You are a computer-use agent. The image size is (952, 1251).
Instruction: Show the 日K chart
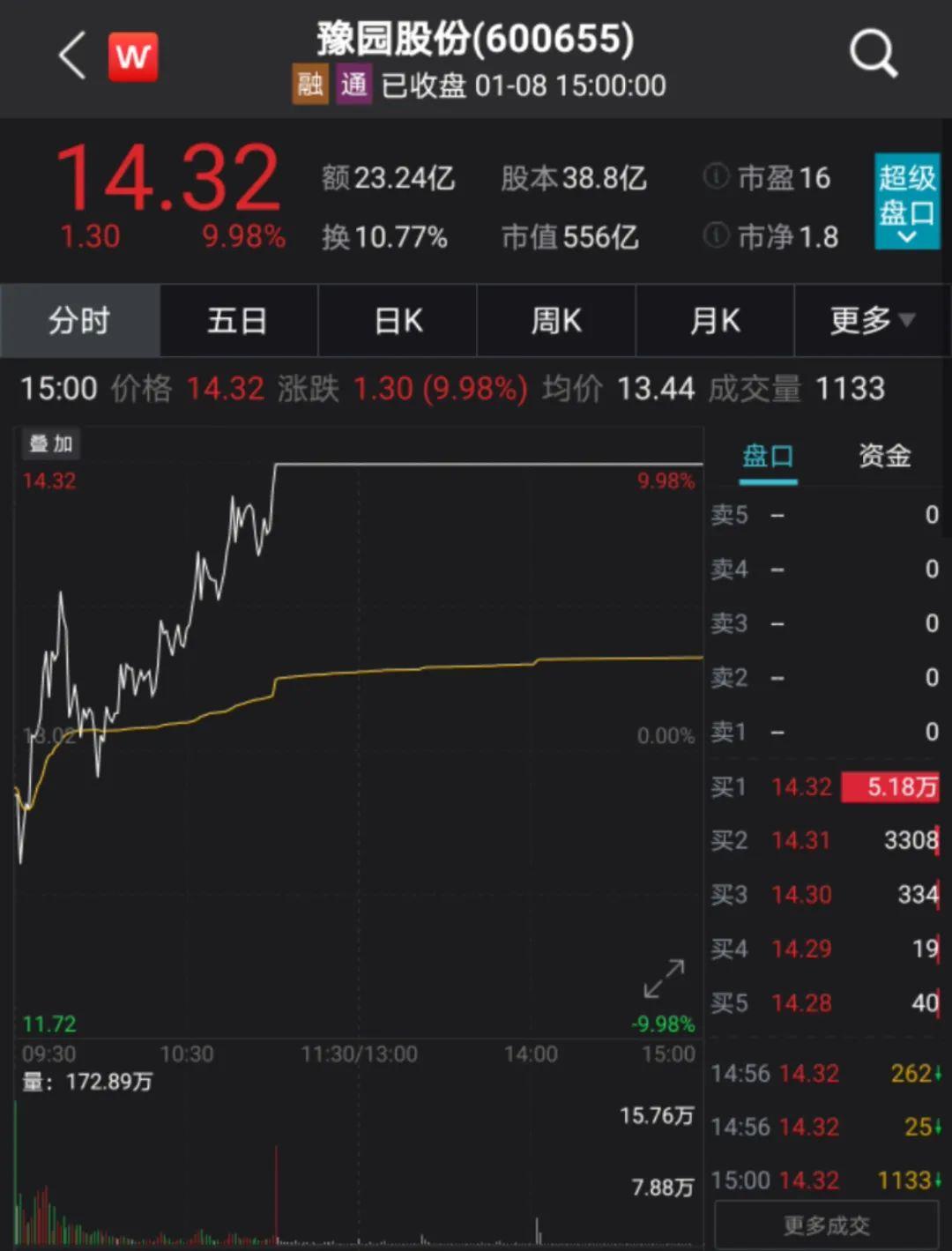point(398,321)
